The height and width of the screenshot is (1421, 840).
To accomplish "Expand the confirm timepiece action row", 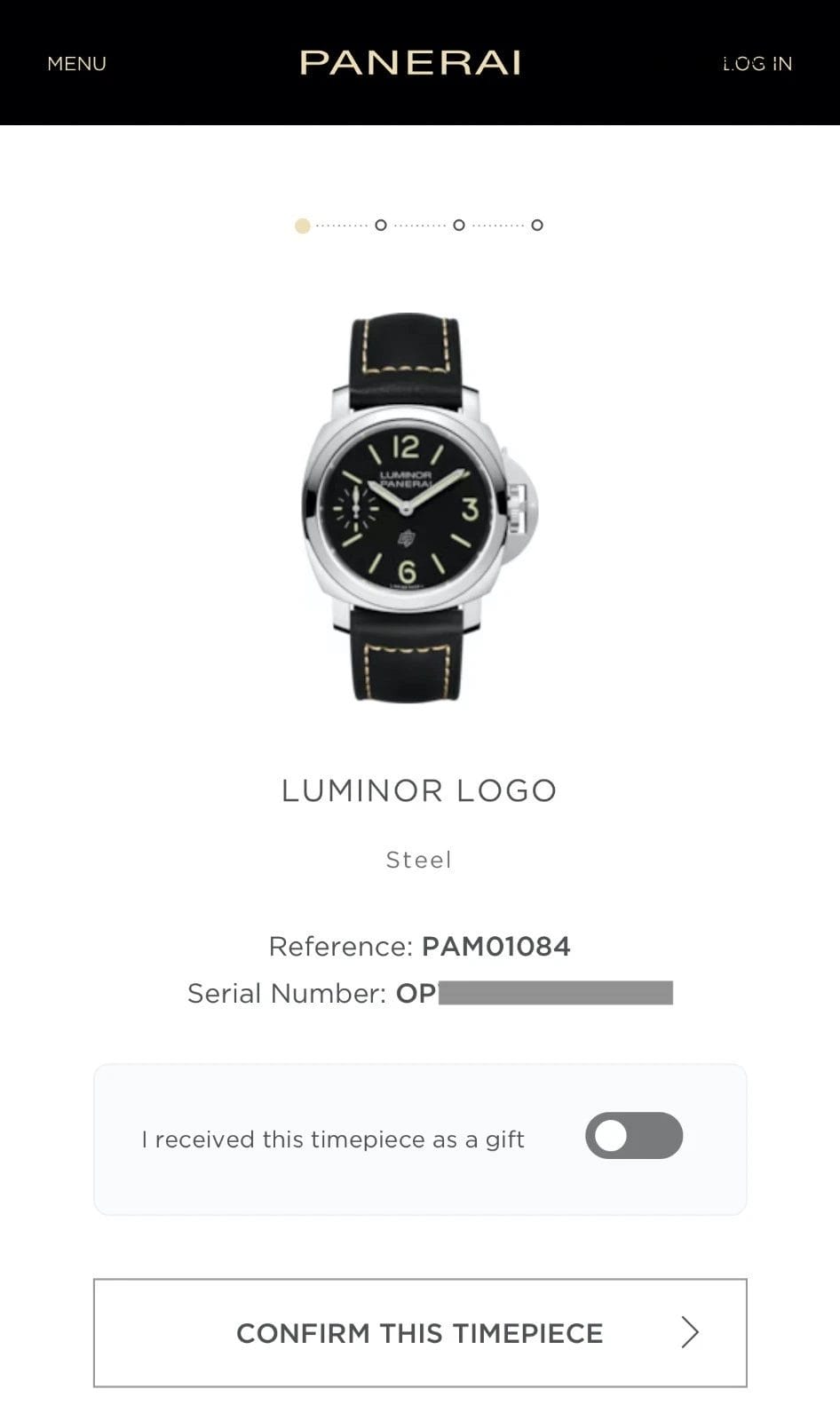I will tap(419, 1332).
